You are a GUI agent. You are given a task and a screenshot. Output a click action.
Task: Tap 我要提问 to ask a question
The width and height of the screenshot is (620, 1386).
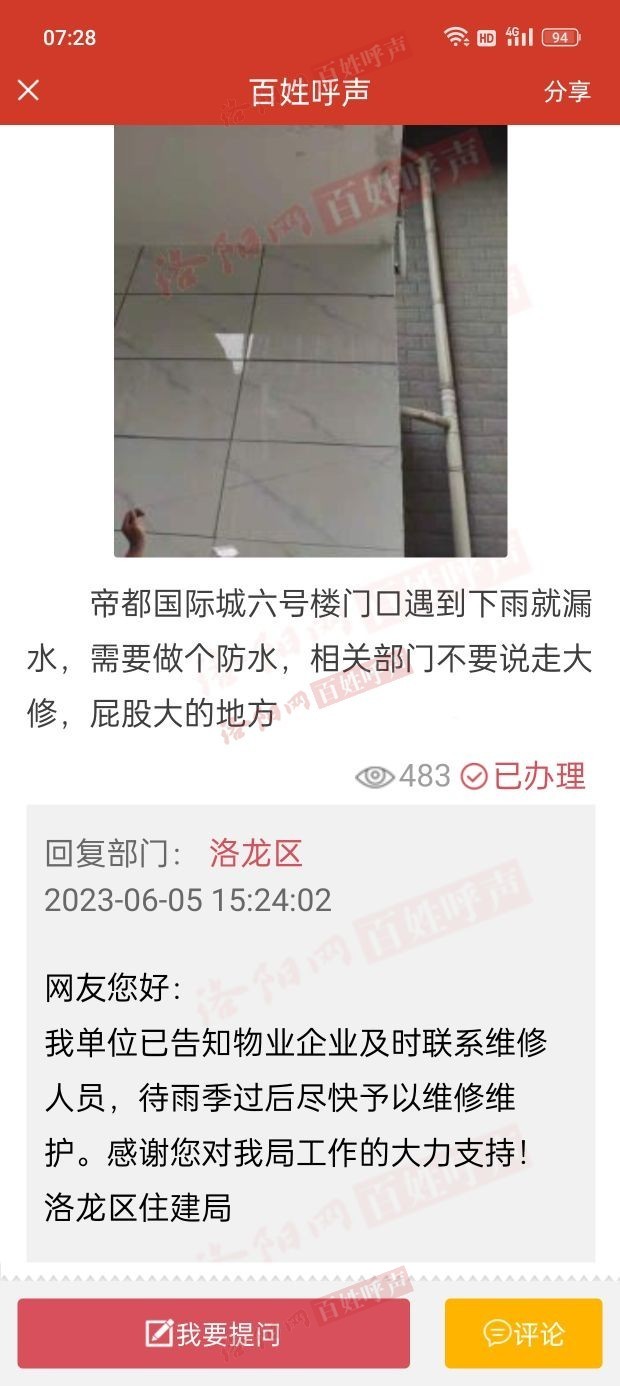click(x=213, y=1332)
